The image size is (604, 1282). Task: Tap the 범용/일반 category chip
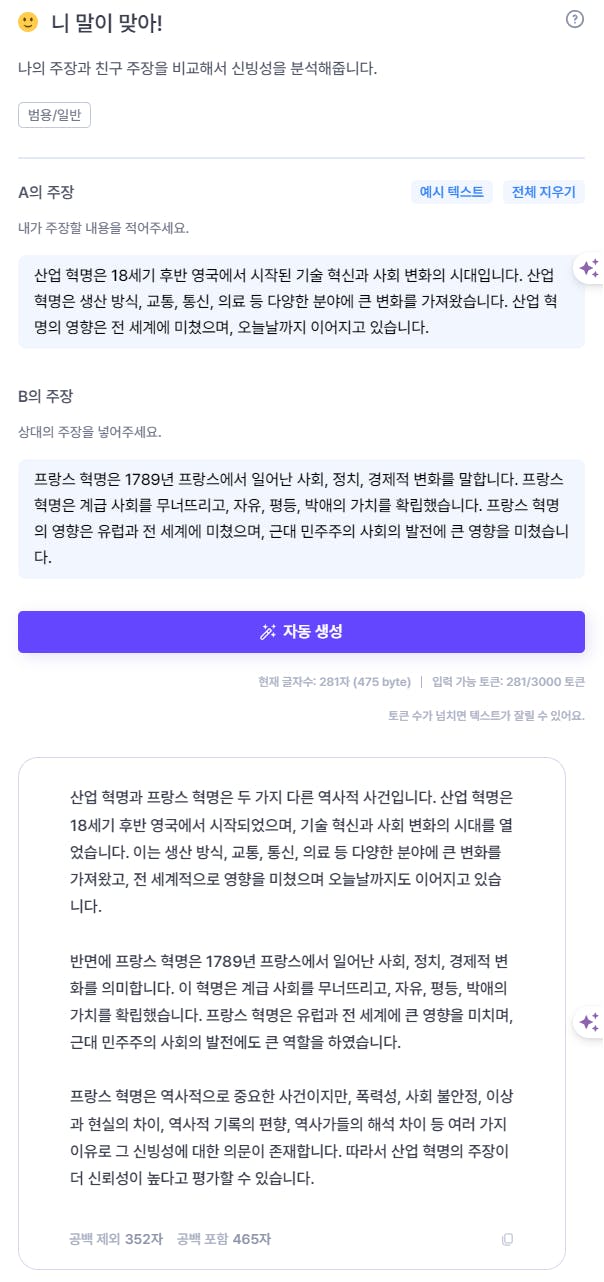54,115
